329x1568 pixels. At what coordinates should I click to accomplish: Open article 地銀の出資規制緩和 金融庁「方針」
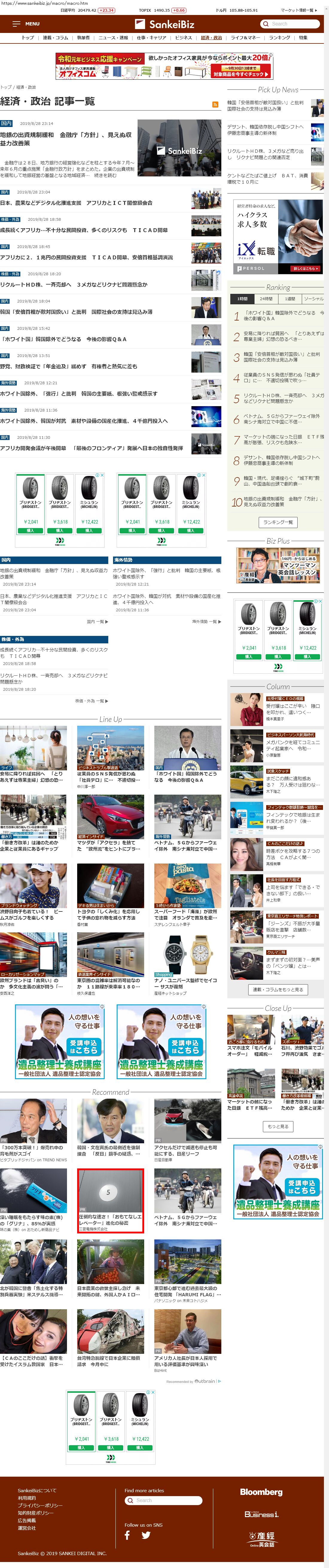(x=66, y=139)
